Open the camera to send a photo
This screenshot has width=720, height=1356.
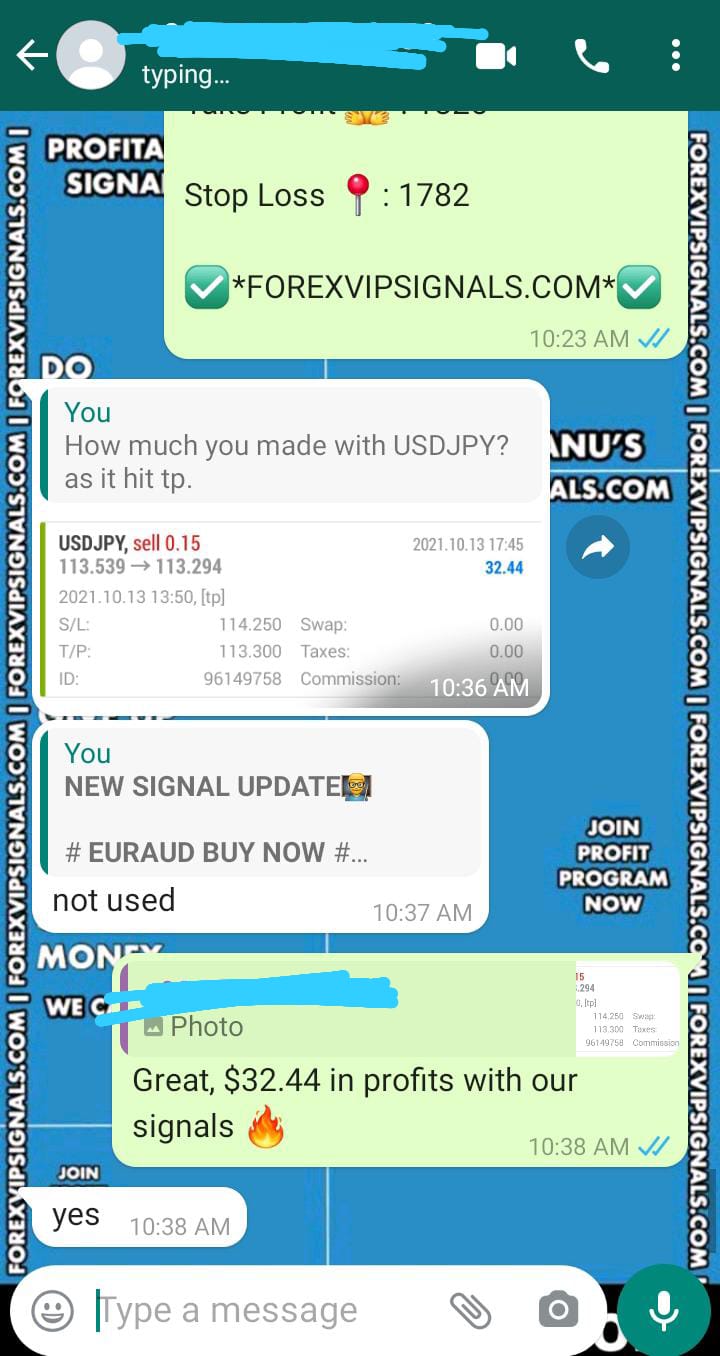click(x=558, y=1310)
